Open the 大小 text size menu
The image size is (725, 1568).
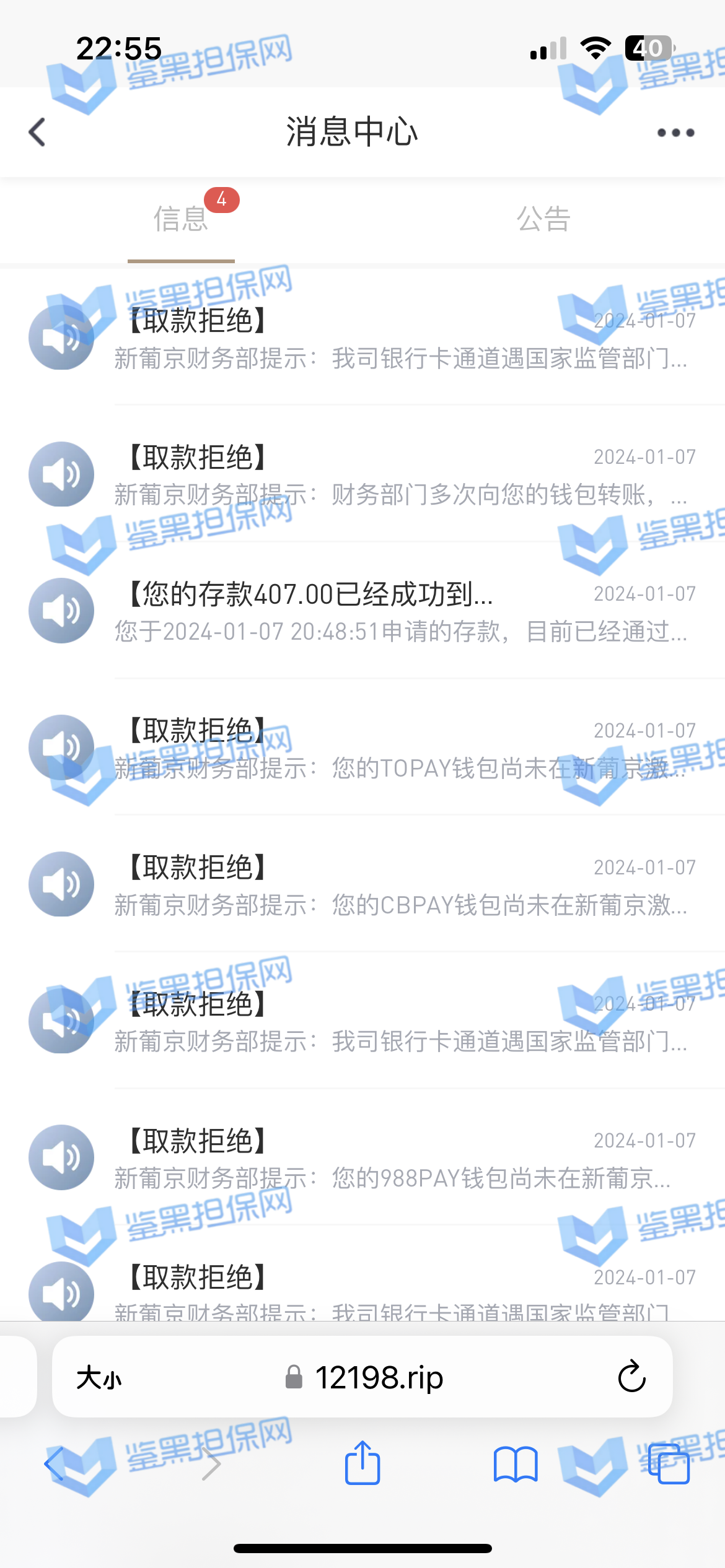[99, 1378]
